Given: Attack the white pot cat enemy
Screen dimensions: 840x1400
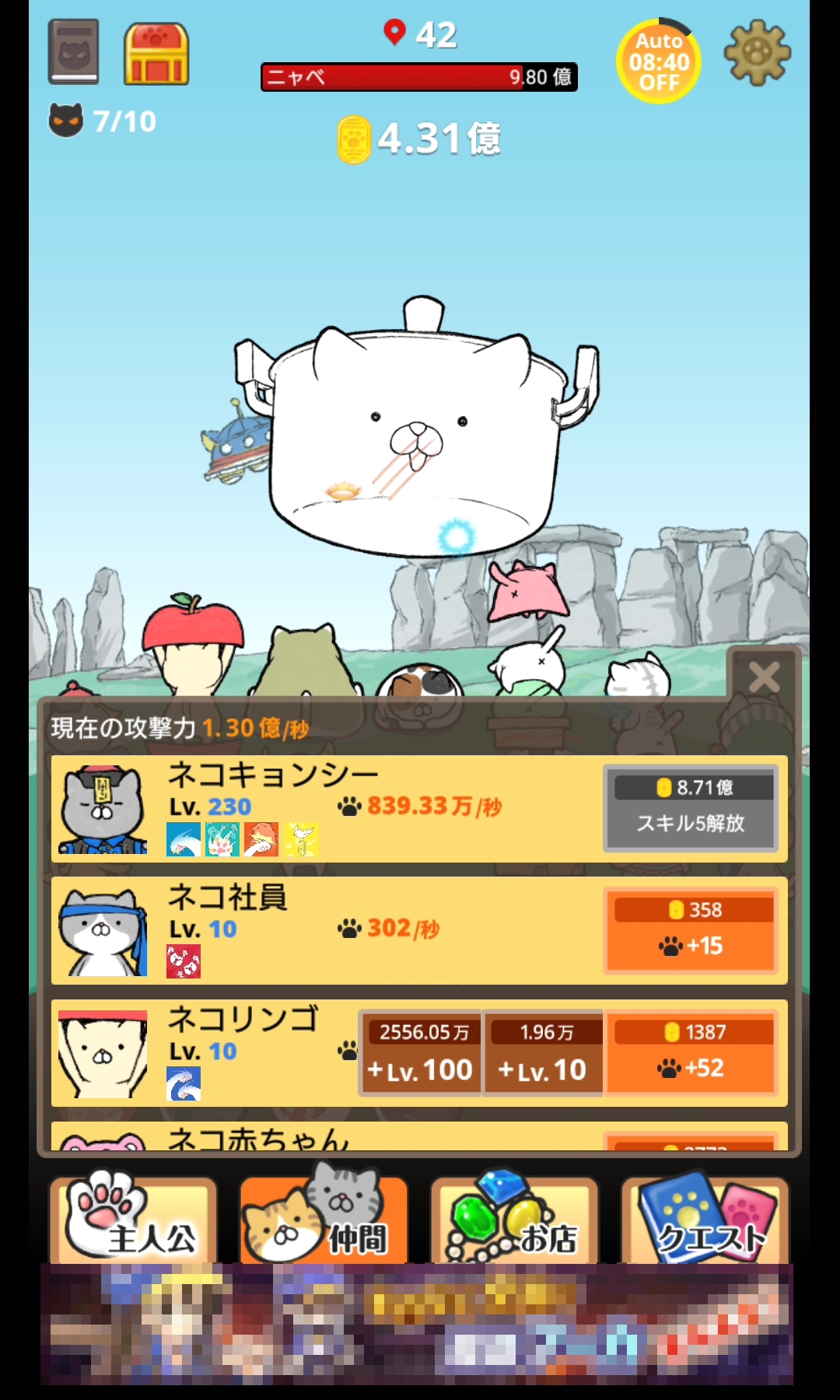Looking at the screenshot, I should click(420, 436).
